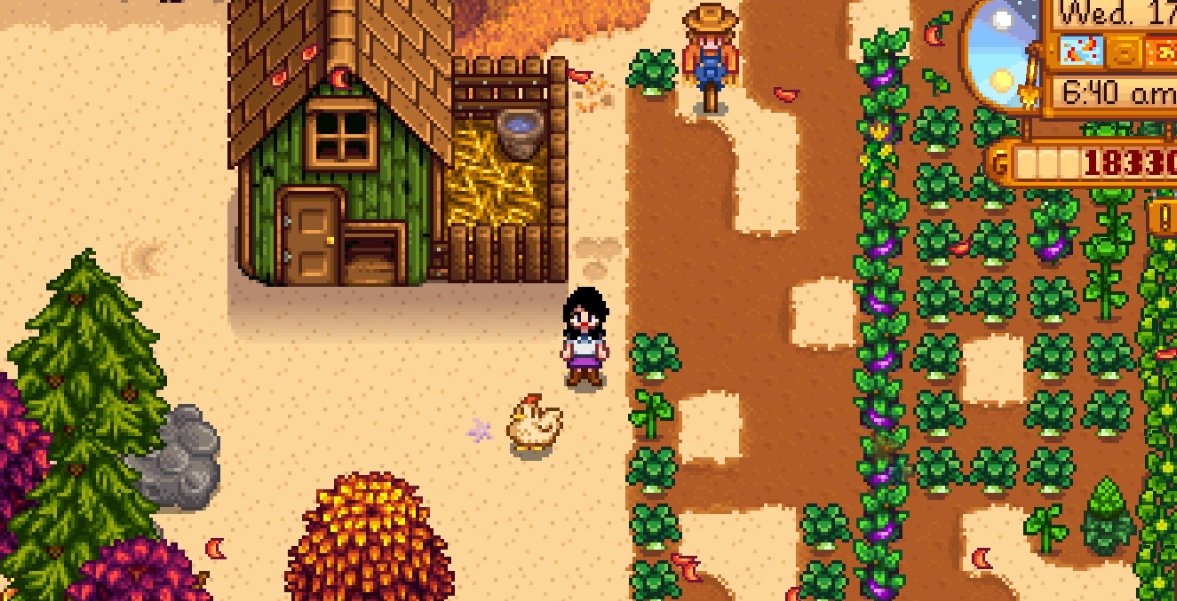Enter the coop through its wooden door
The image size is (1177, 601).
click(309, 236)
